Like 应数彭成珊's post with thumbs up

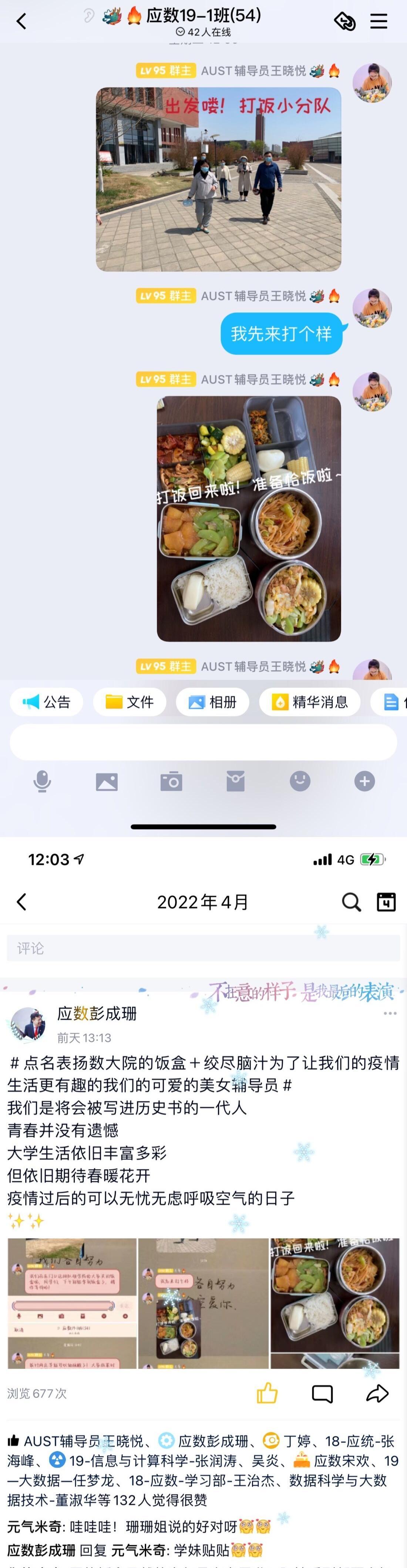click(x=267, y=1393)
